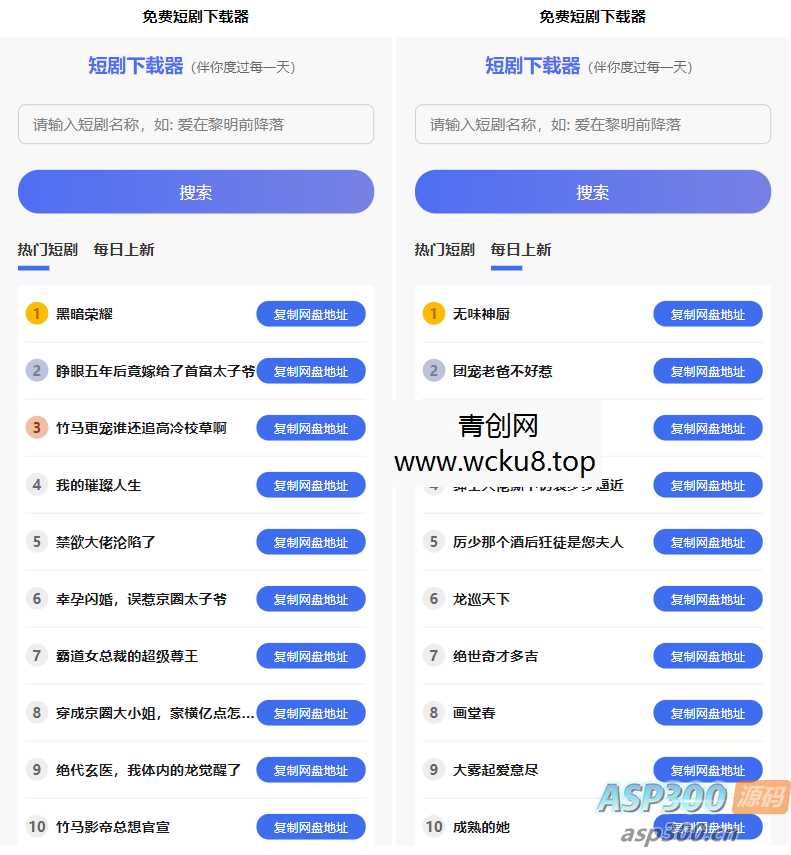
Task: Click the orange rank 1 badge beside 无味神厨
Action: [x=434, y=314]
